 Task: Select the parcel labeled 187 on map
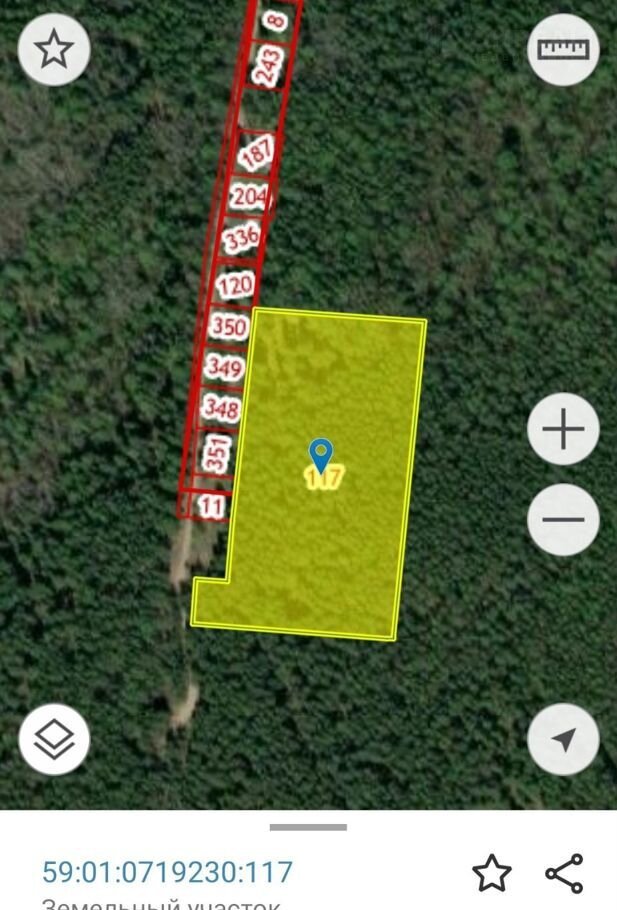coord(255,153)
